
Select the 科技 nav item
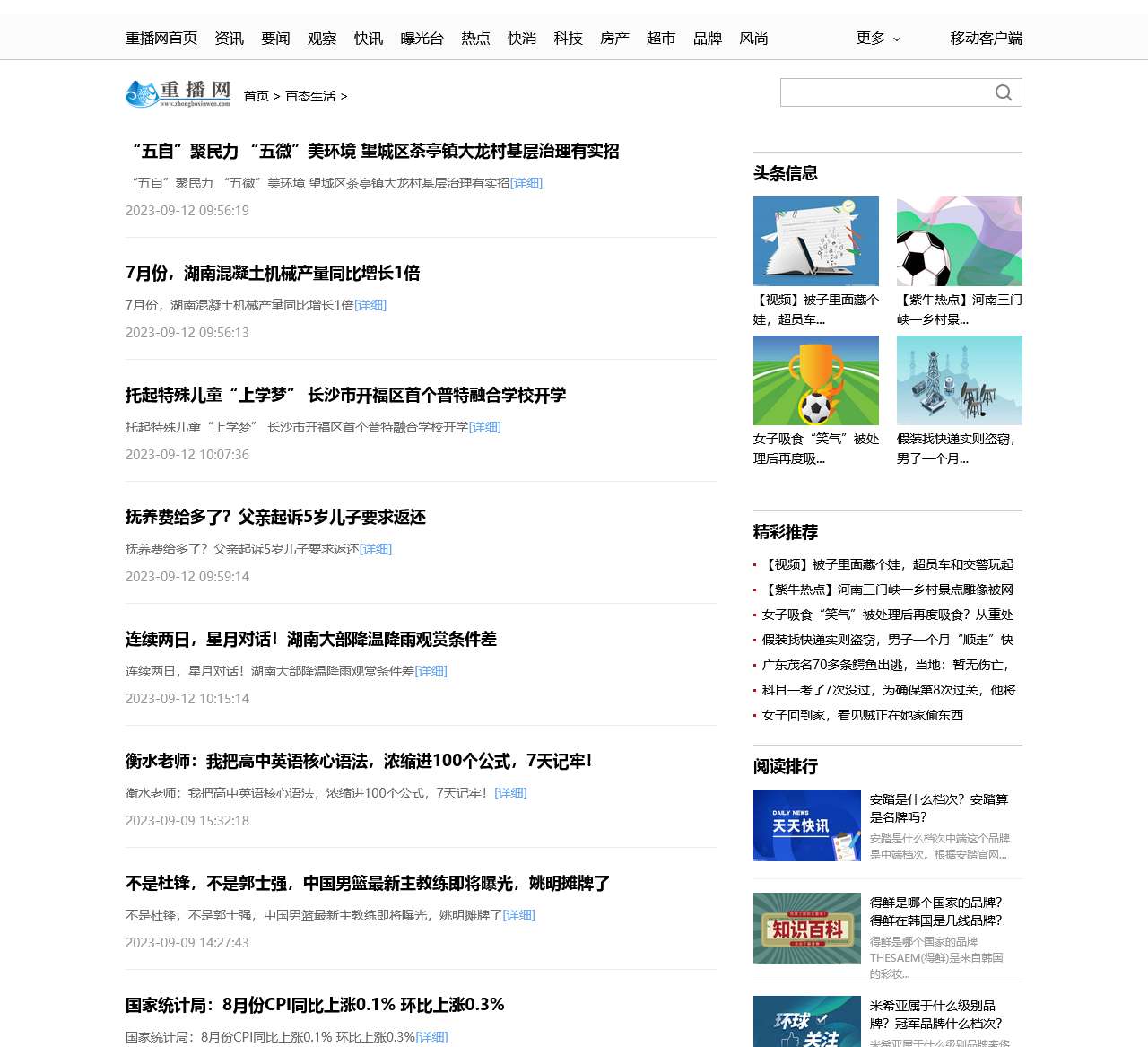tap(568, 38)
